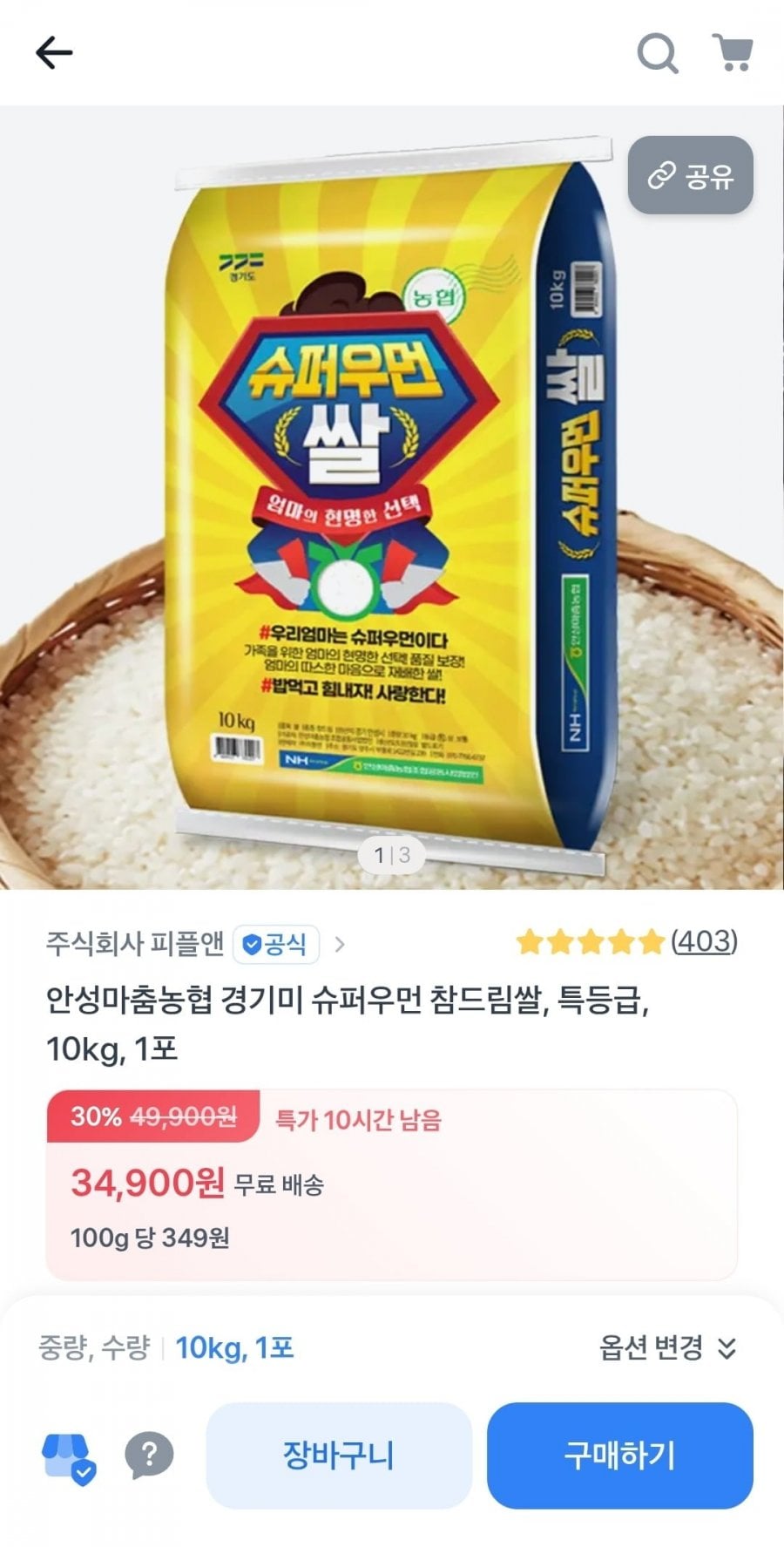Open the question mark inquiry icon
Screen dimensions: 784x1547
[x=149, y=1455]
